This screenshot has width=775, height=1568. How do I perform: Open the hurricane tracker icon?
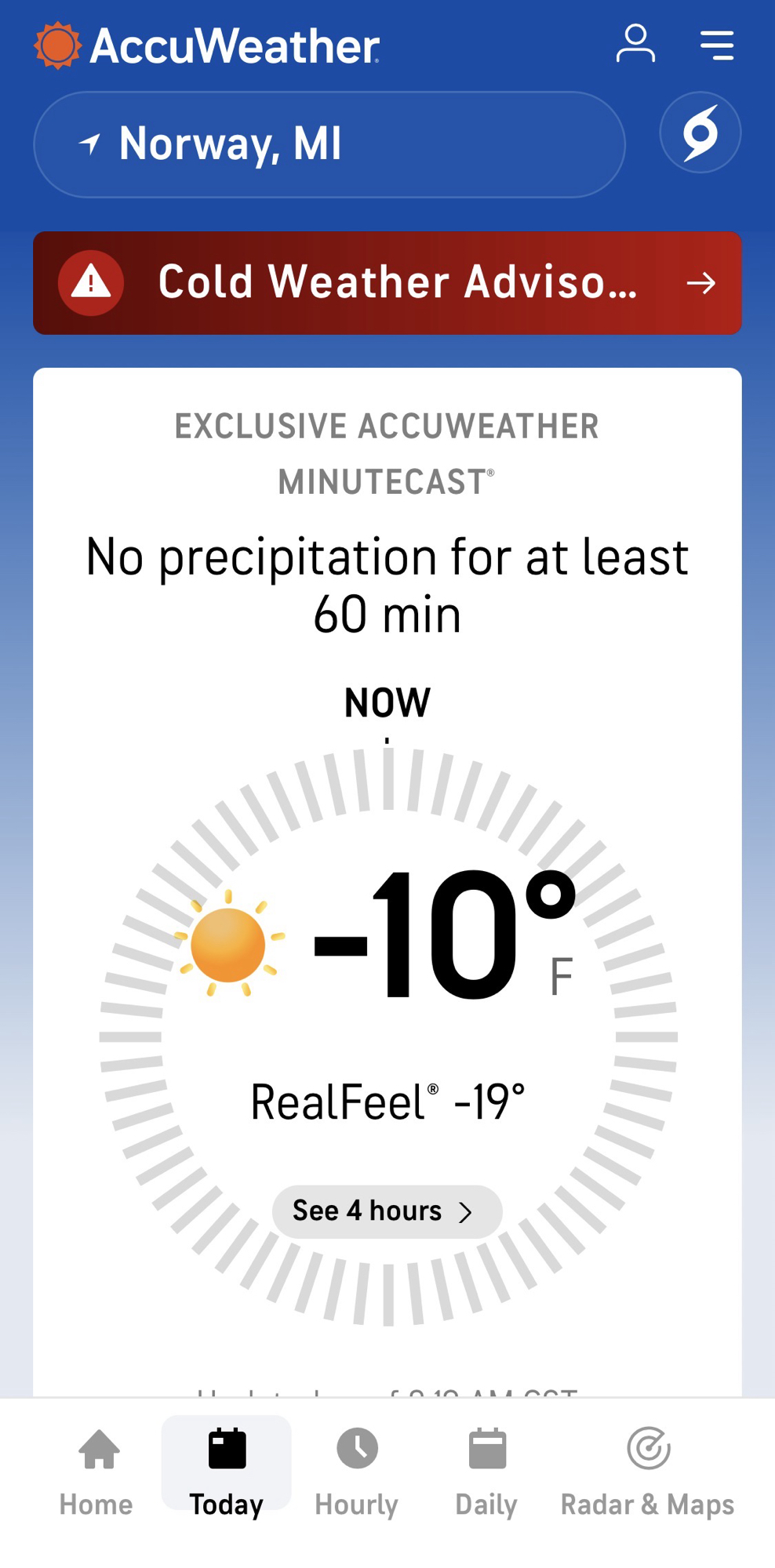coord(700,132)
